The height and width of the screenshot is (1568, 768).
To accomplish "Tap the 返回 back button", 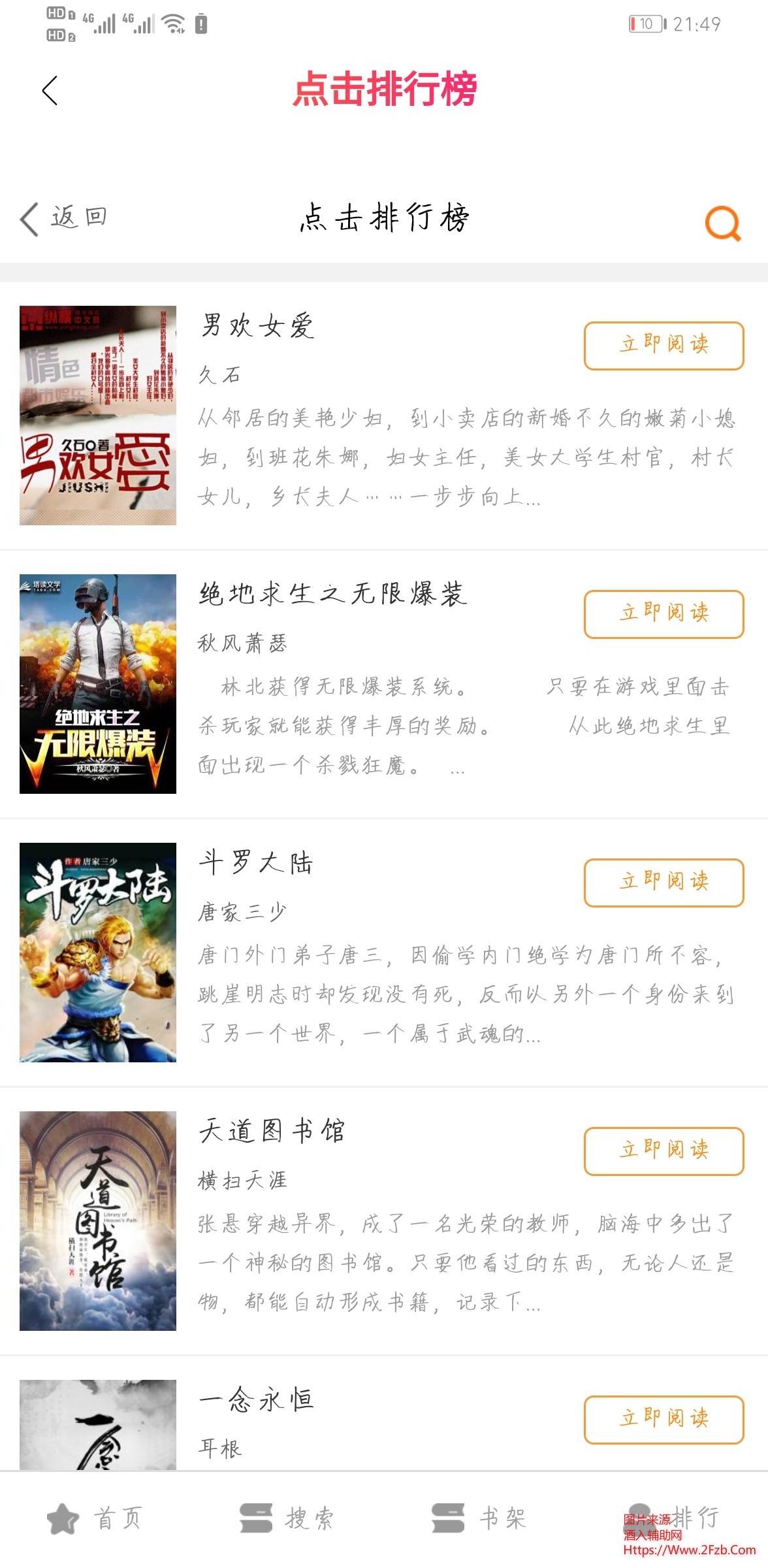I will click(64, 218).
